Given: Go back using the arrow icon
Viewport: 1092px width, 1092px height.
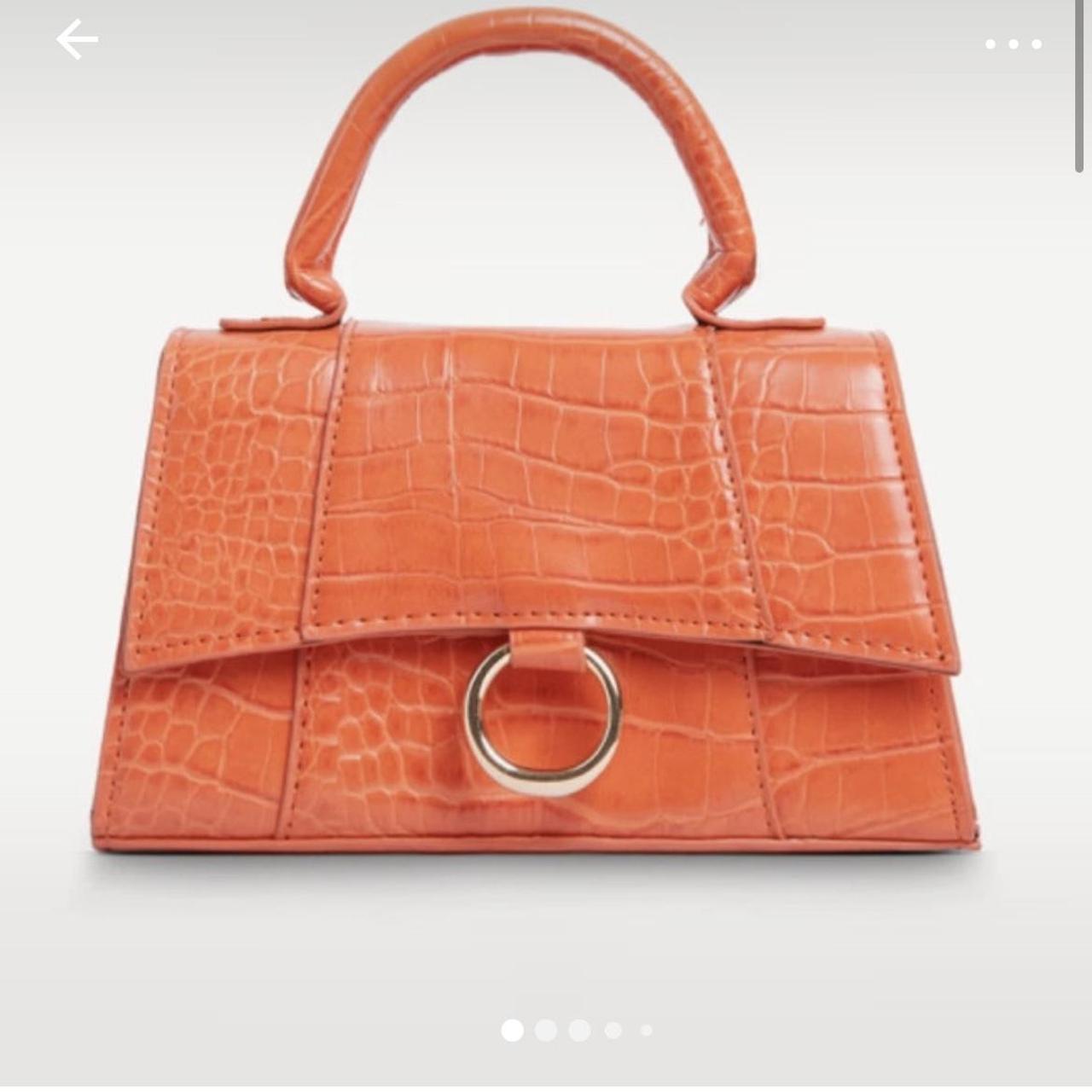Looking at the screenshot, I should (77, 40).
